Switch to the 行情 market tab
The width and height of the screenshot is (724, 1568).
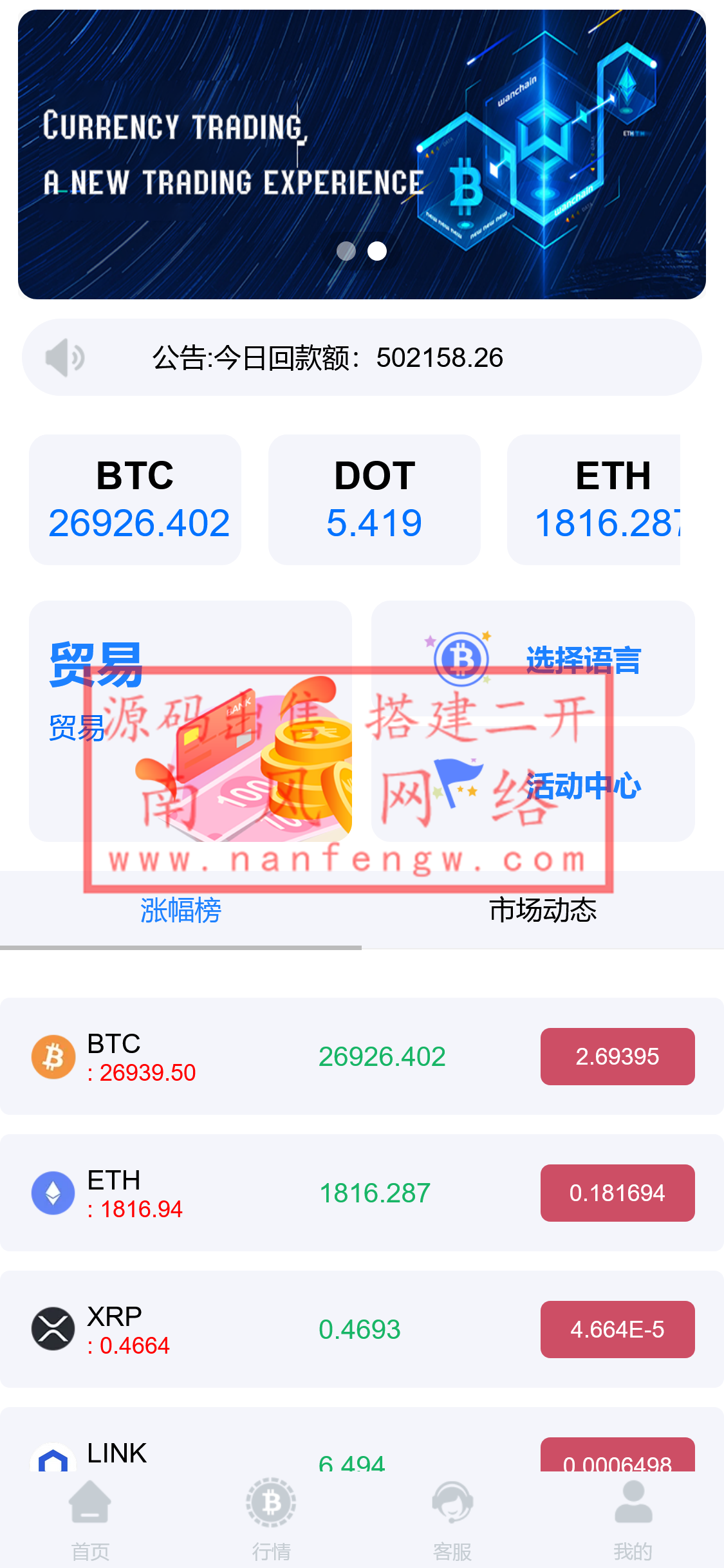[271, 1520]
